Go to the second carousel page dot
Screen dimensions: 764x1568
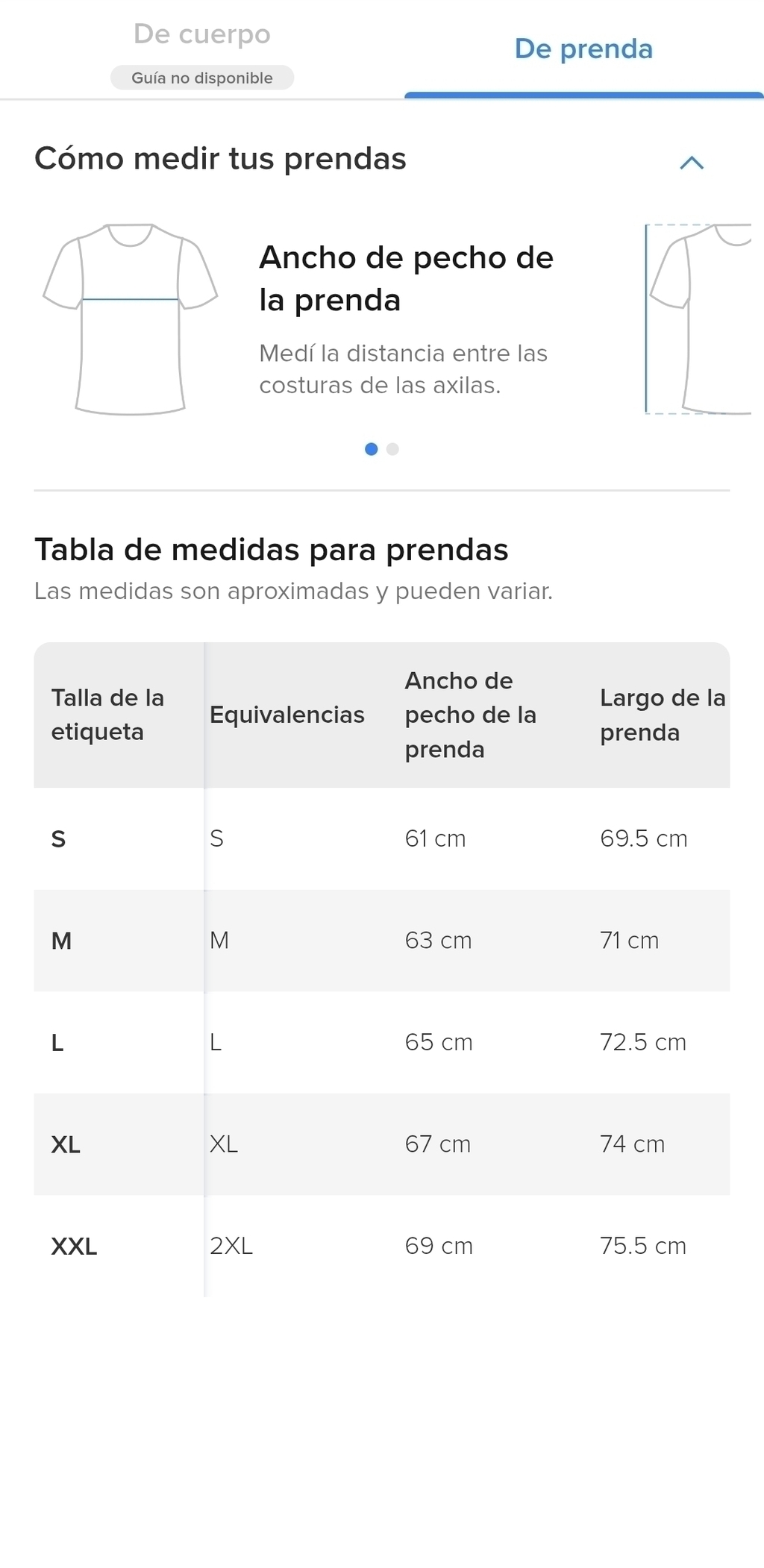point(393,449)
